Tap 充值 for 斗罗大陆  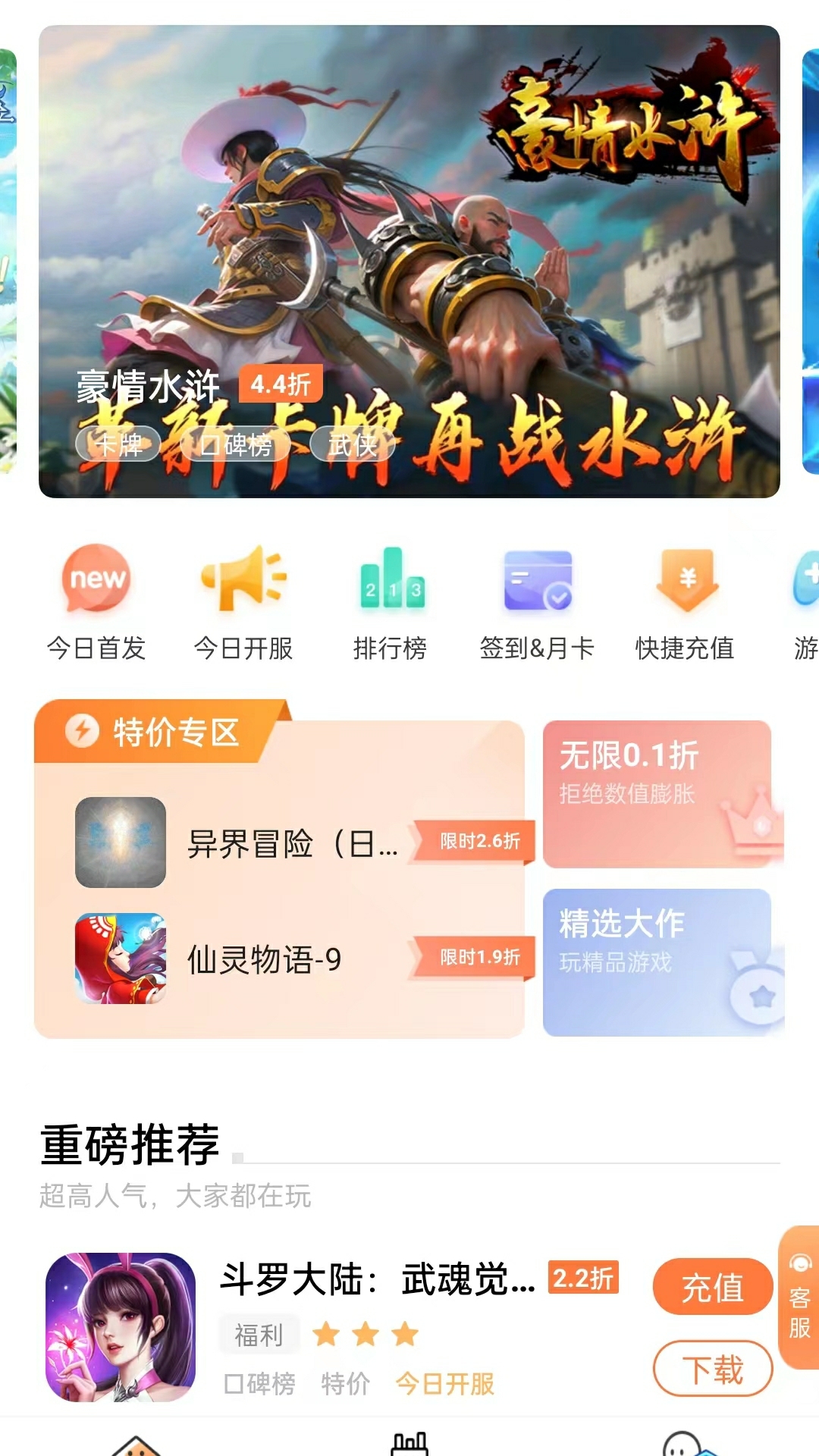[x=712, y=1287]
